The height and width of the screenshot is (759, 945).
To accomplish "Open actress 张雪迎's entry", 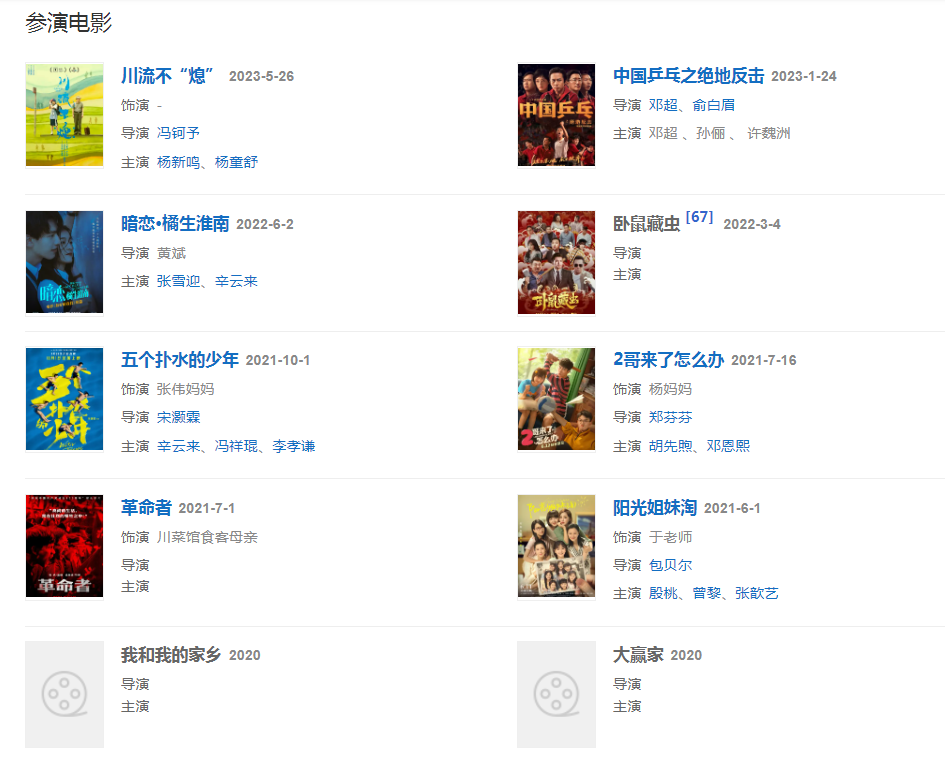I will pos(178,282).
